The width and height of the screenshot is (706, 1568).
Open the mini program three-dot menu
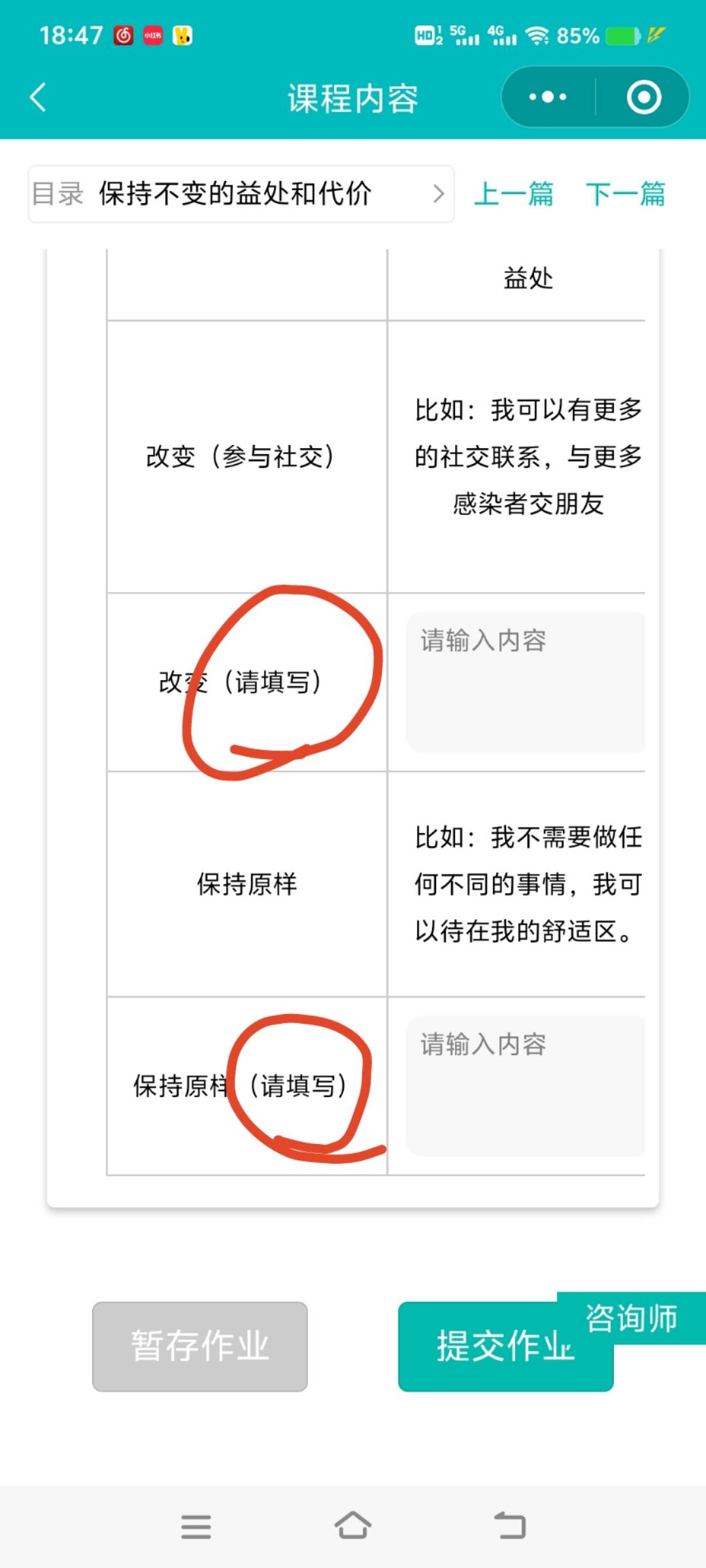coord(548,98)
